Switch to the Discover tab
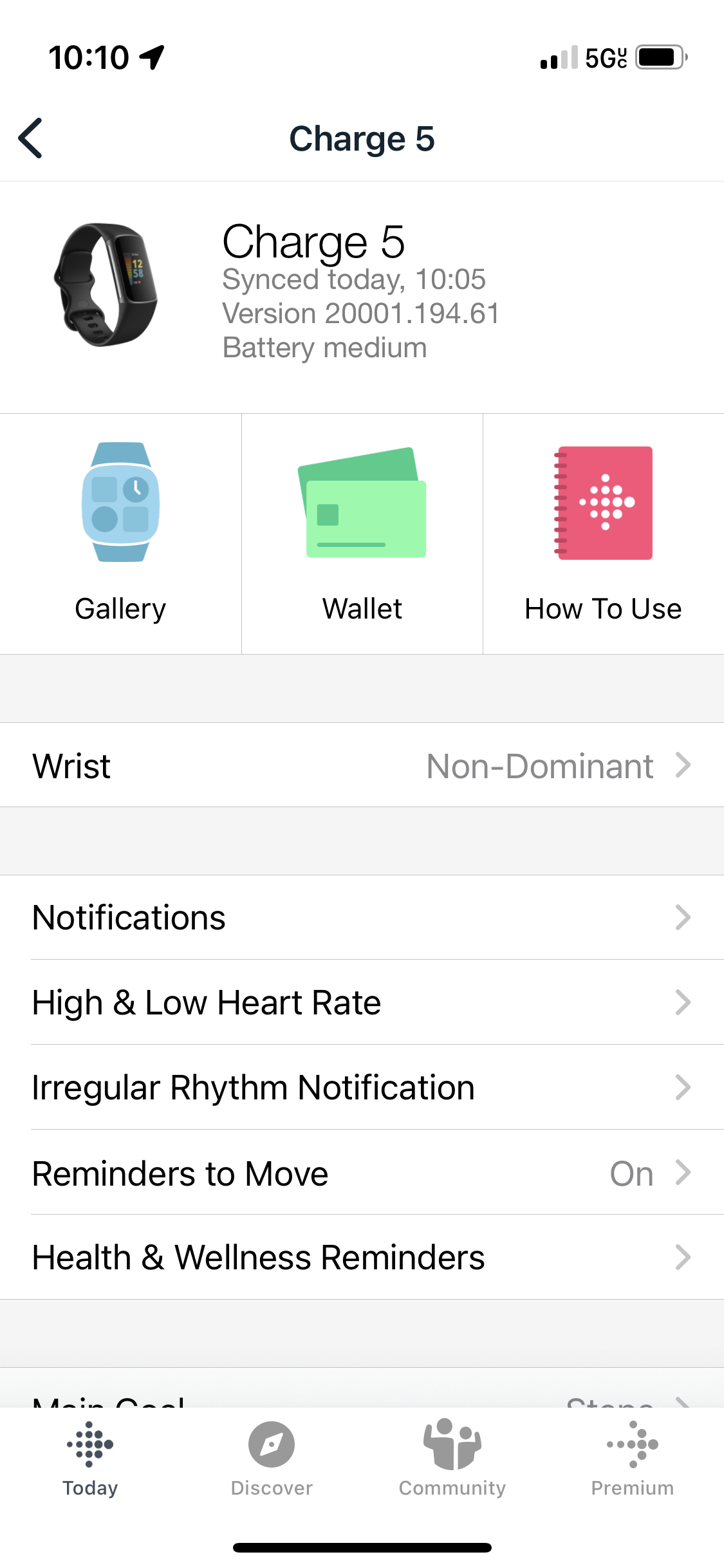The image size is (724, 1568). (x=272, y=1459)
